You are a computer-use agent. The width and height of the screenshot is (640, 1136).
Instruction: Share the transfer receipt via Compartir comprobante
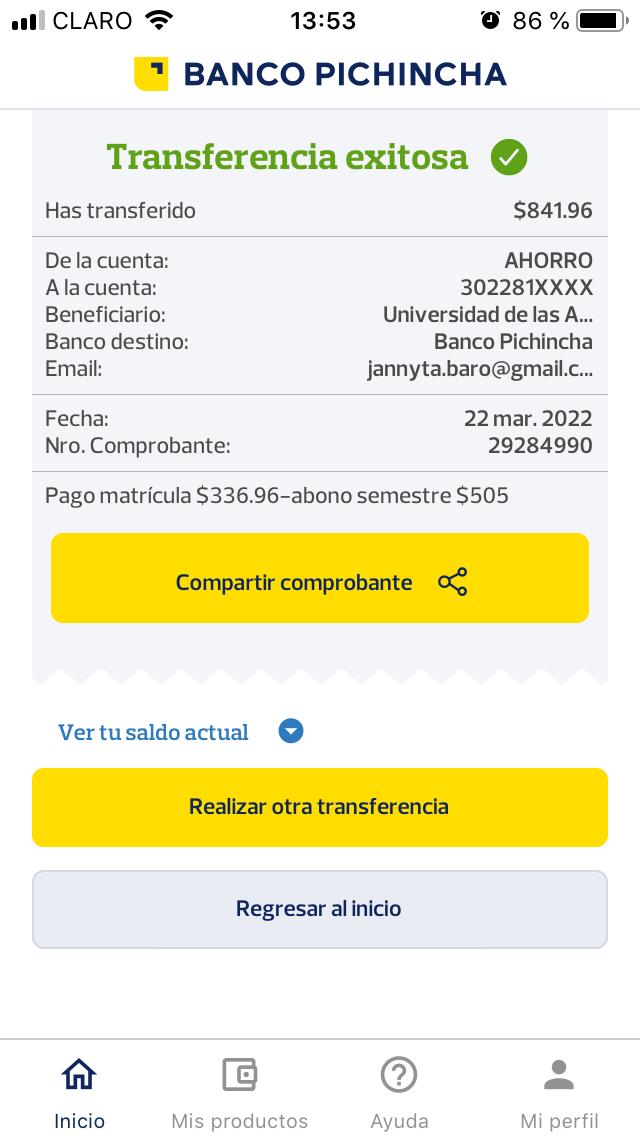[x=320, y=582]
